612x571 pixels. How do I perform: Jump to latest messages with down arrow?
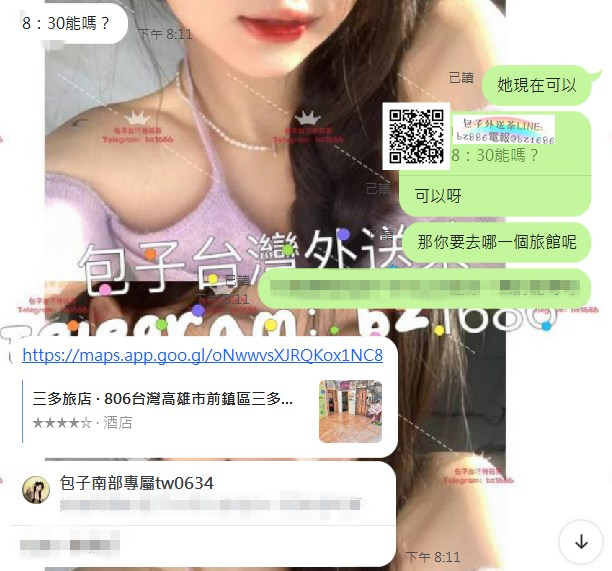coord(581,541)
